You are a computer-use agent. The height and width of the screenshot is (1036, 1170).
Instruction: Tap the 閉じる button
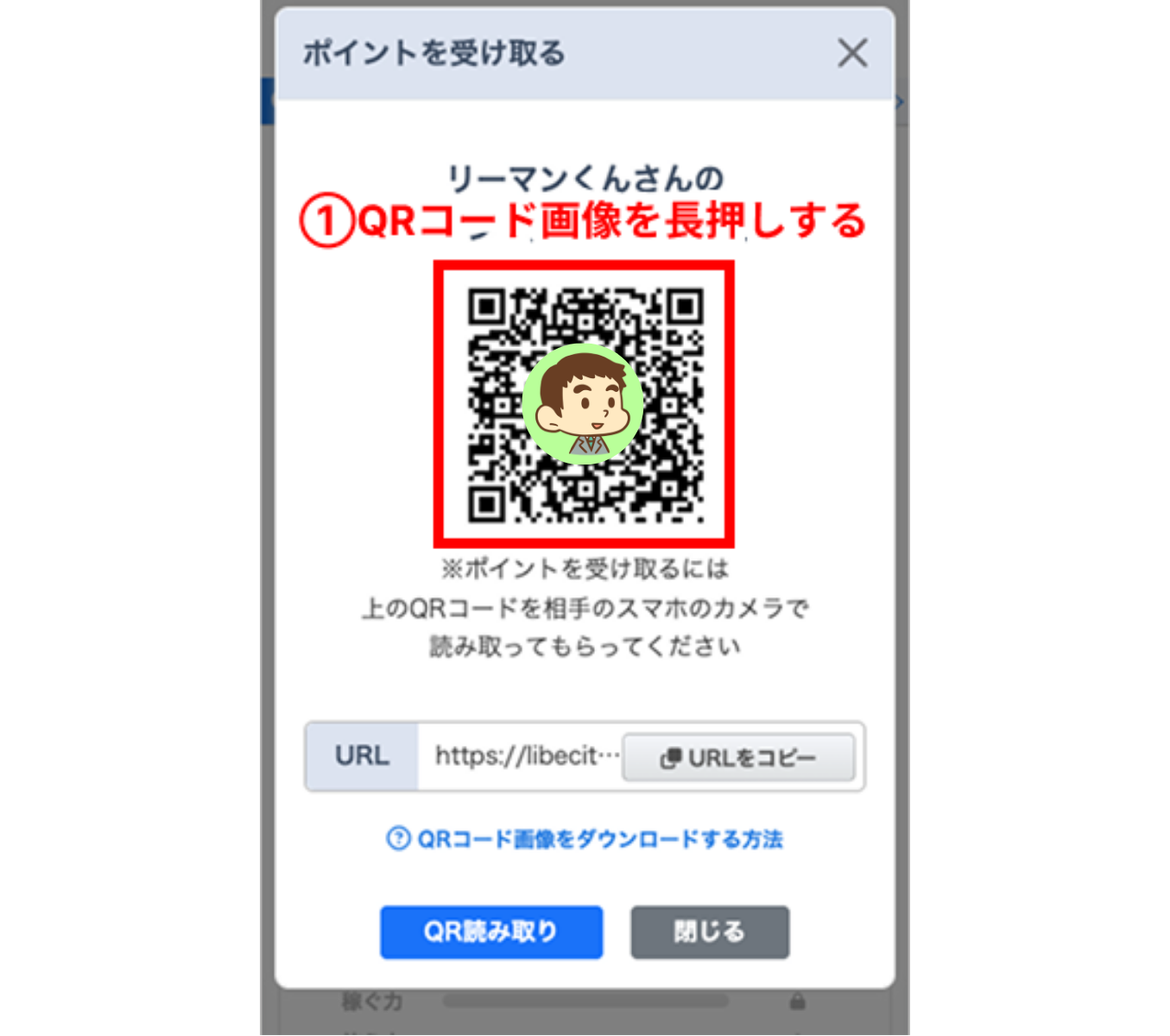[x=709, y=932]
